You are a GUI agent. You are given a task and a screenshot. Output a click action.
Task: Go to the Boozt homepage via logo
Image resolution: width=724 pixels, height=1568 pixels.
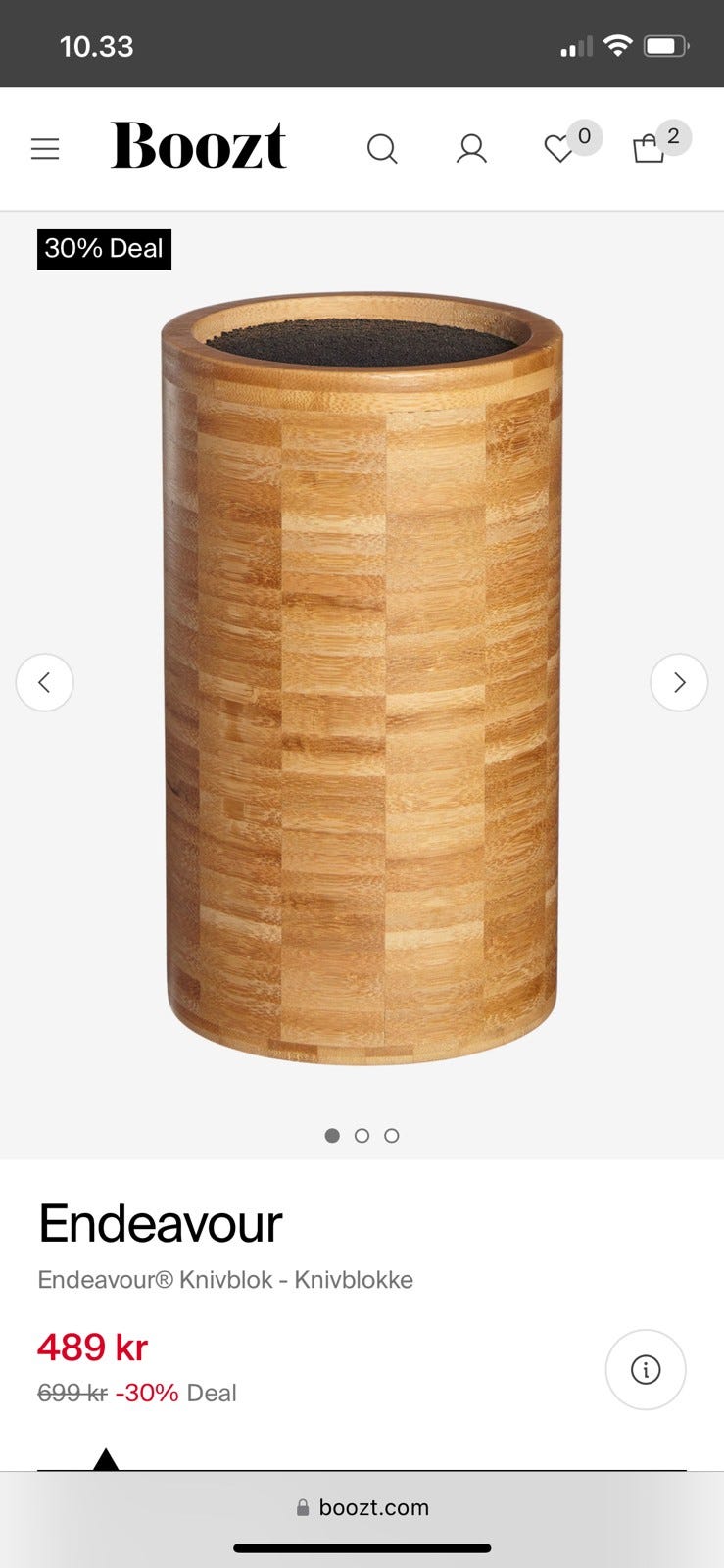click(199, 146)
